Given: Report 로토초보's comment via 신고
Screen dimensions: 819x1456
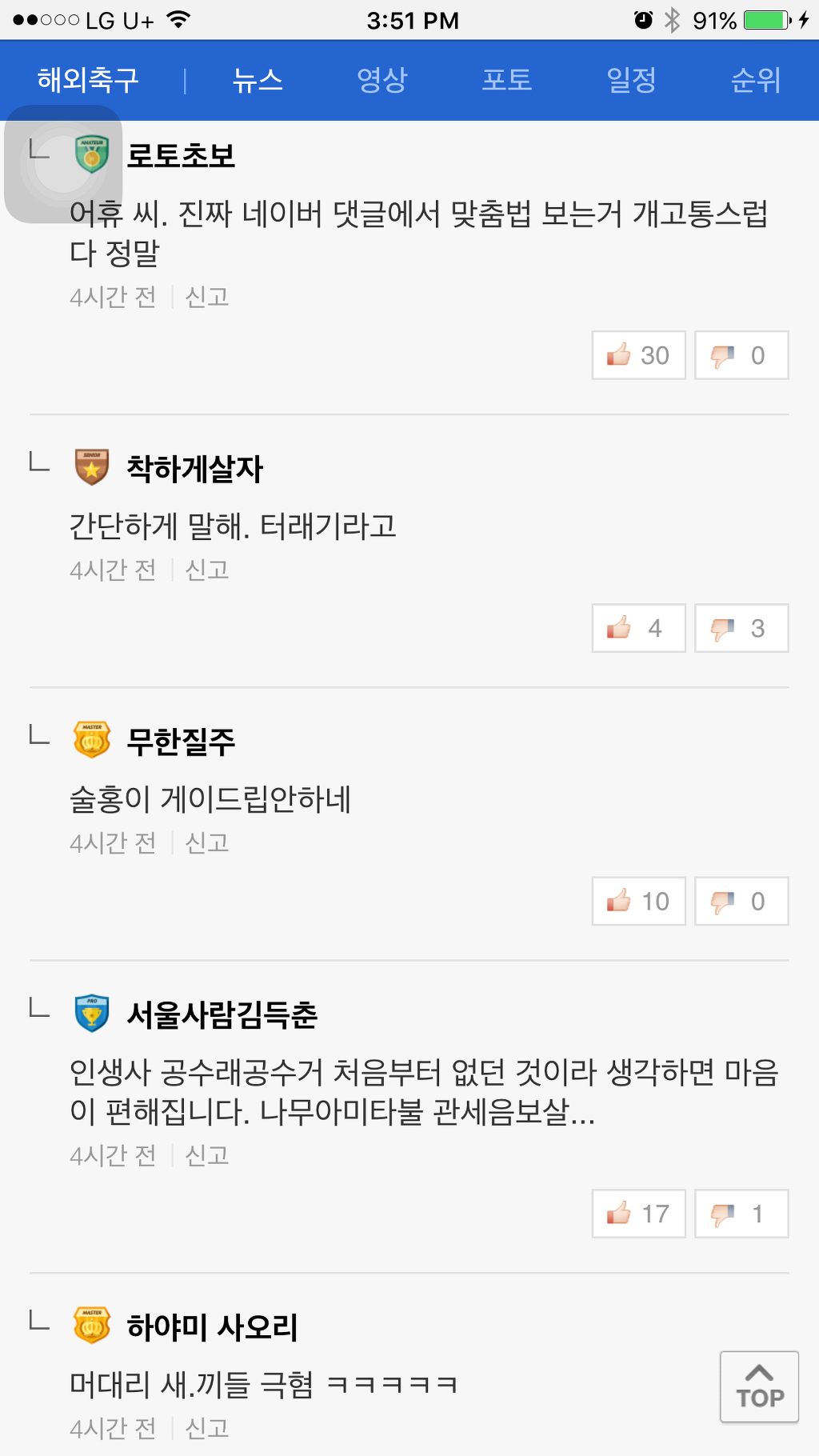Looking at the screenshot, I should click(x=207, y=297).
